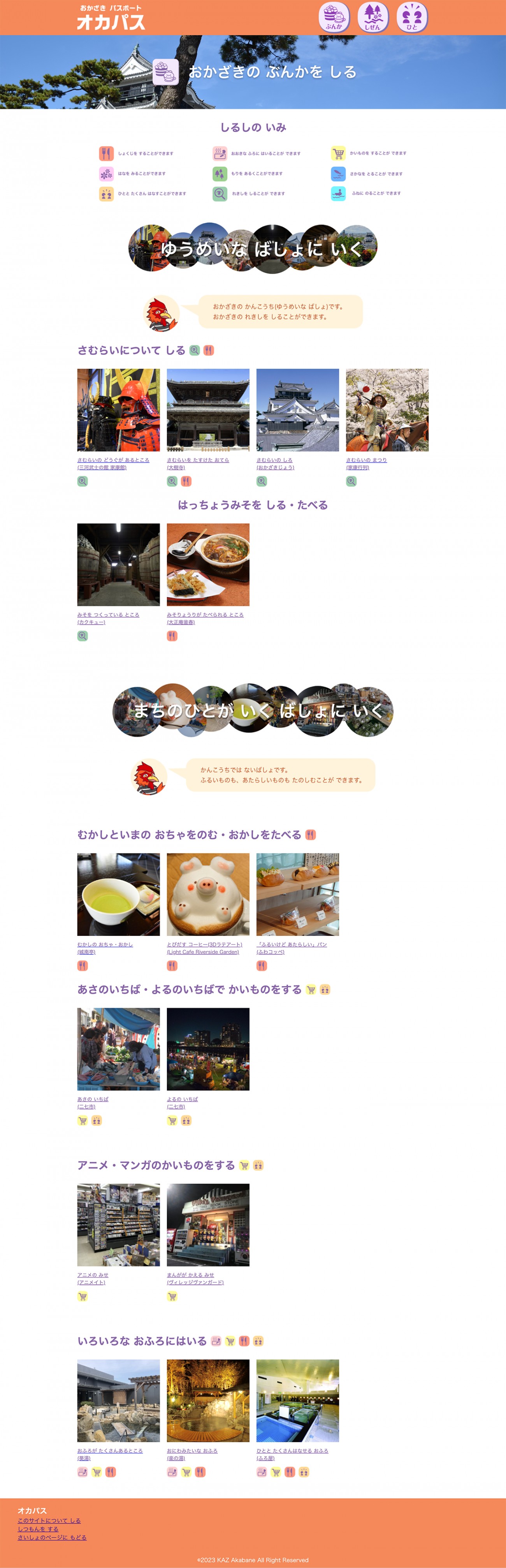The height and width of the screenshot is (1568, 506).
Task: Open the さむらいの まつり 家康行列 link
Action: pos(366,460)
